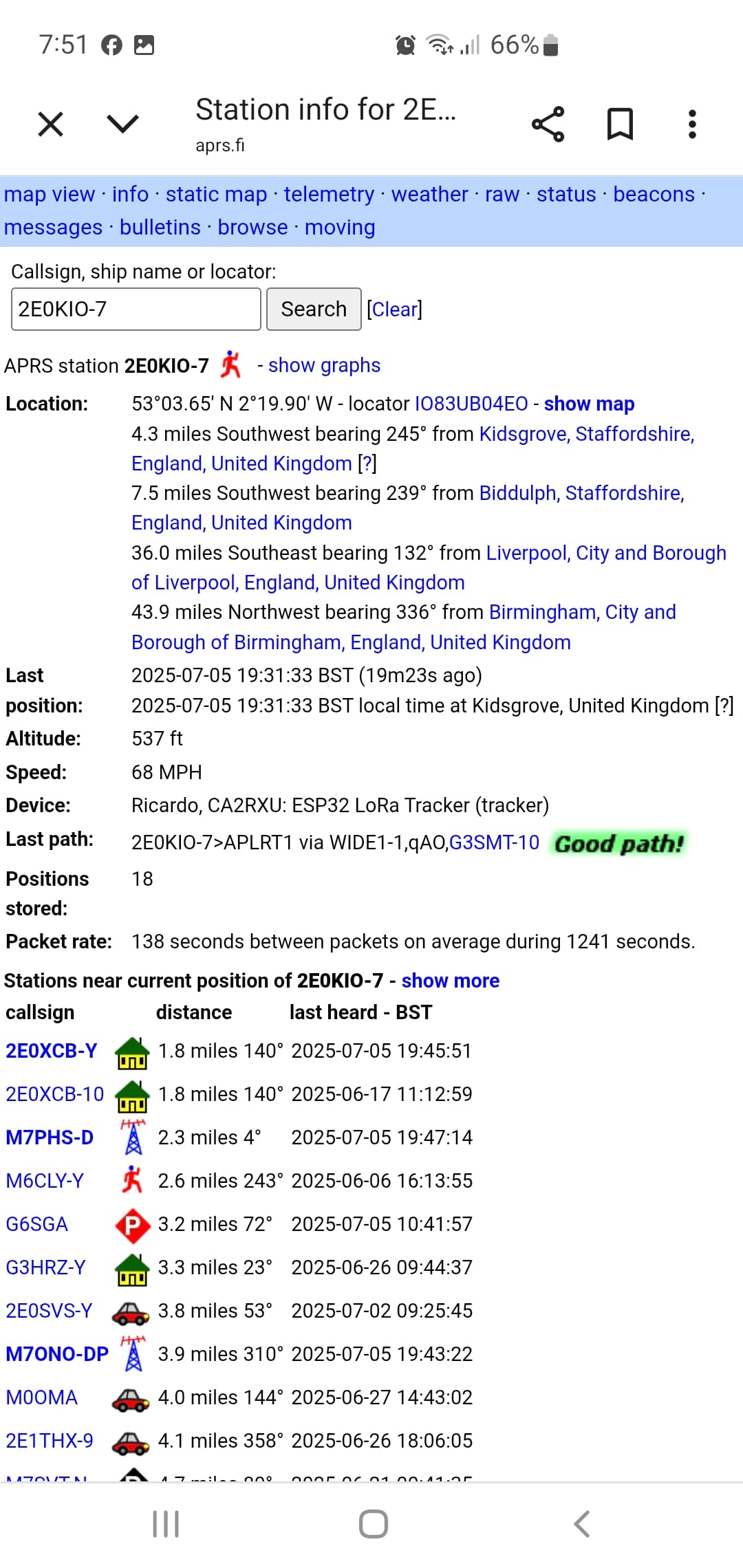
Task: Open igate G3SMT-10 link
Action: 494,842
